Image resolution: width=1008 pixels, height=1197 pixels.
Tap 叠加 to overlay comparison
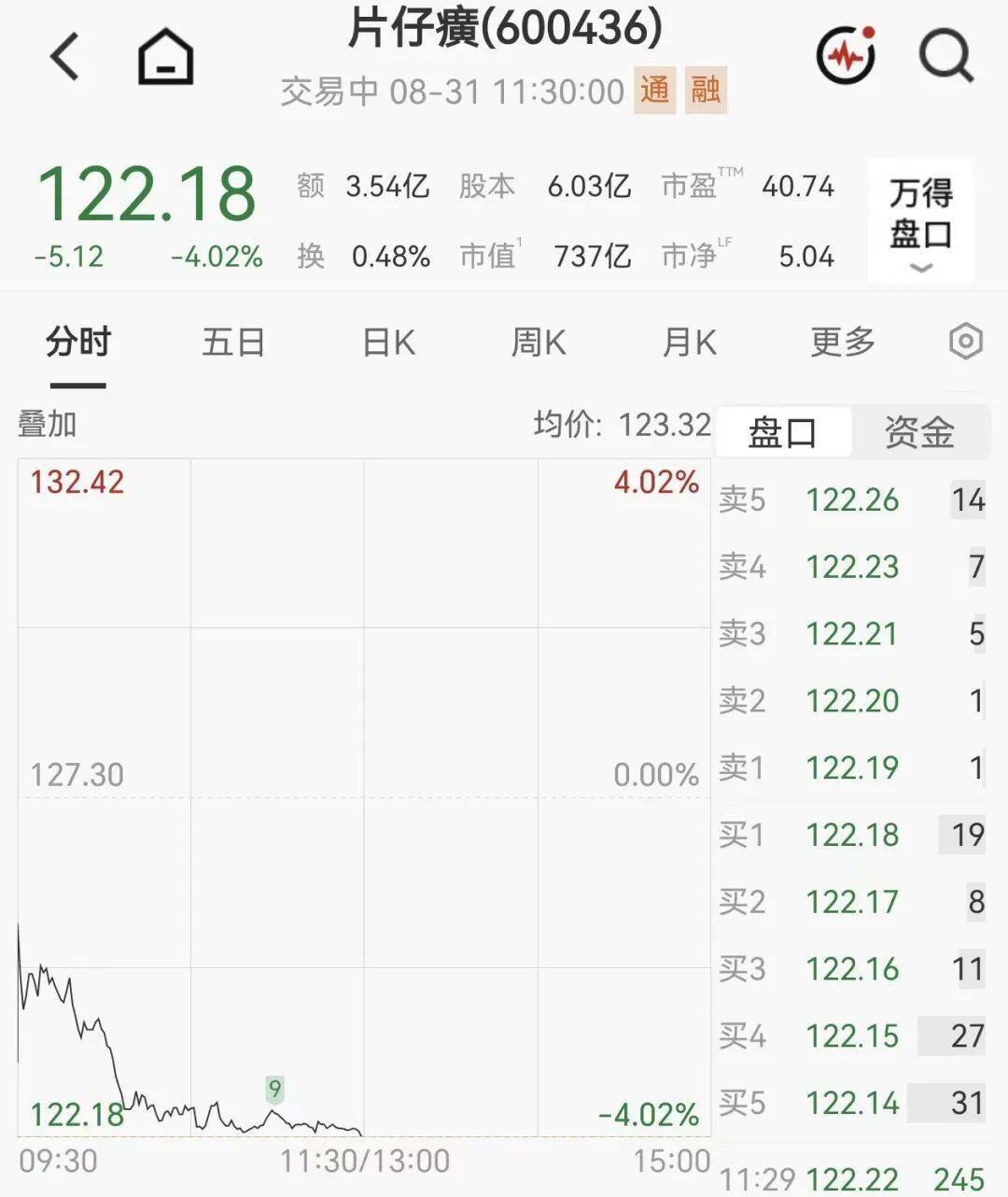pyautogui.click(x=47, y=425)
